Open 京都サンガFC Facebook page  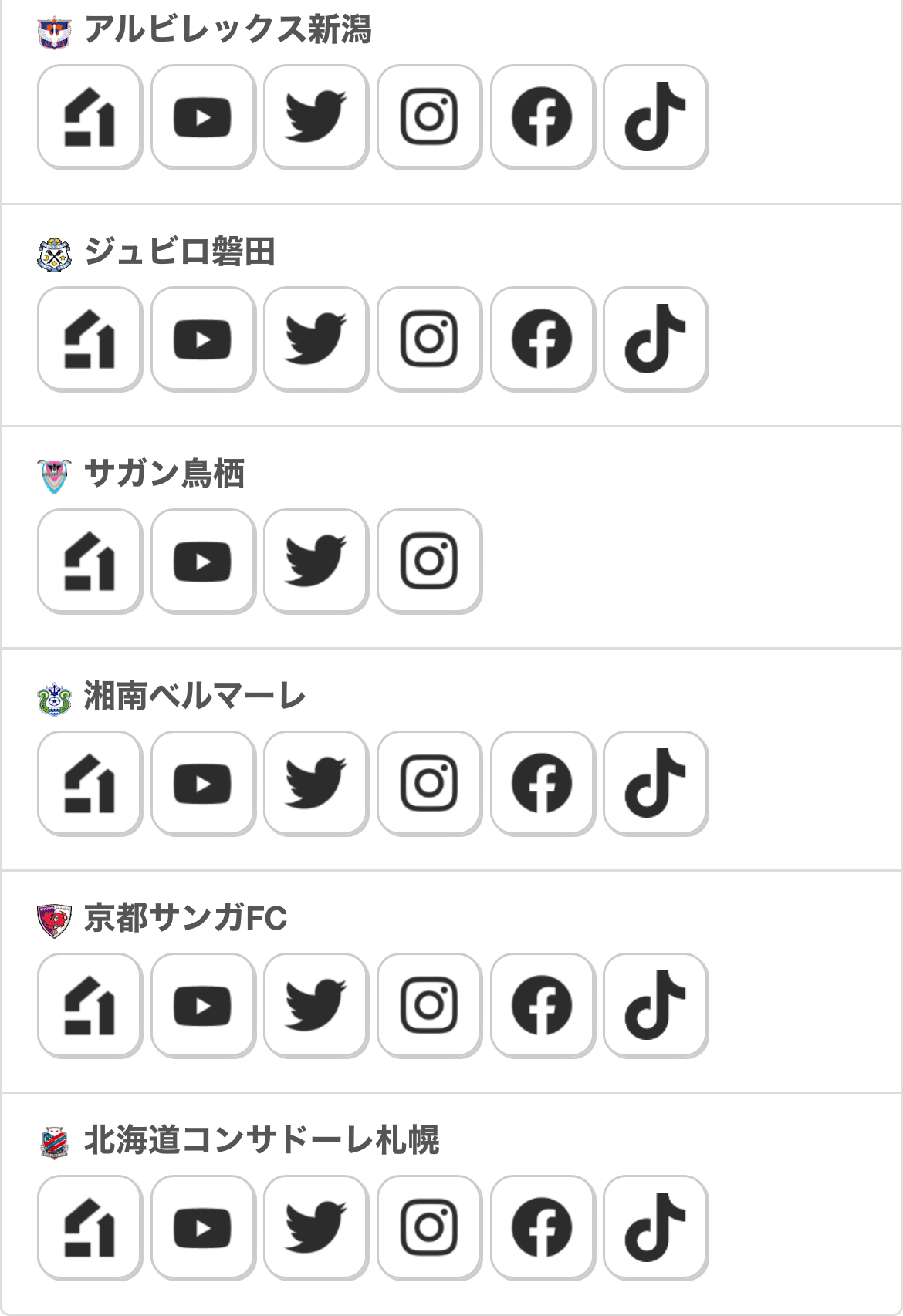pos(543,1005)
